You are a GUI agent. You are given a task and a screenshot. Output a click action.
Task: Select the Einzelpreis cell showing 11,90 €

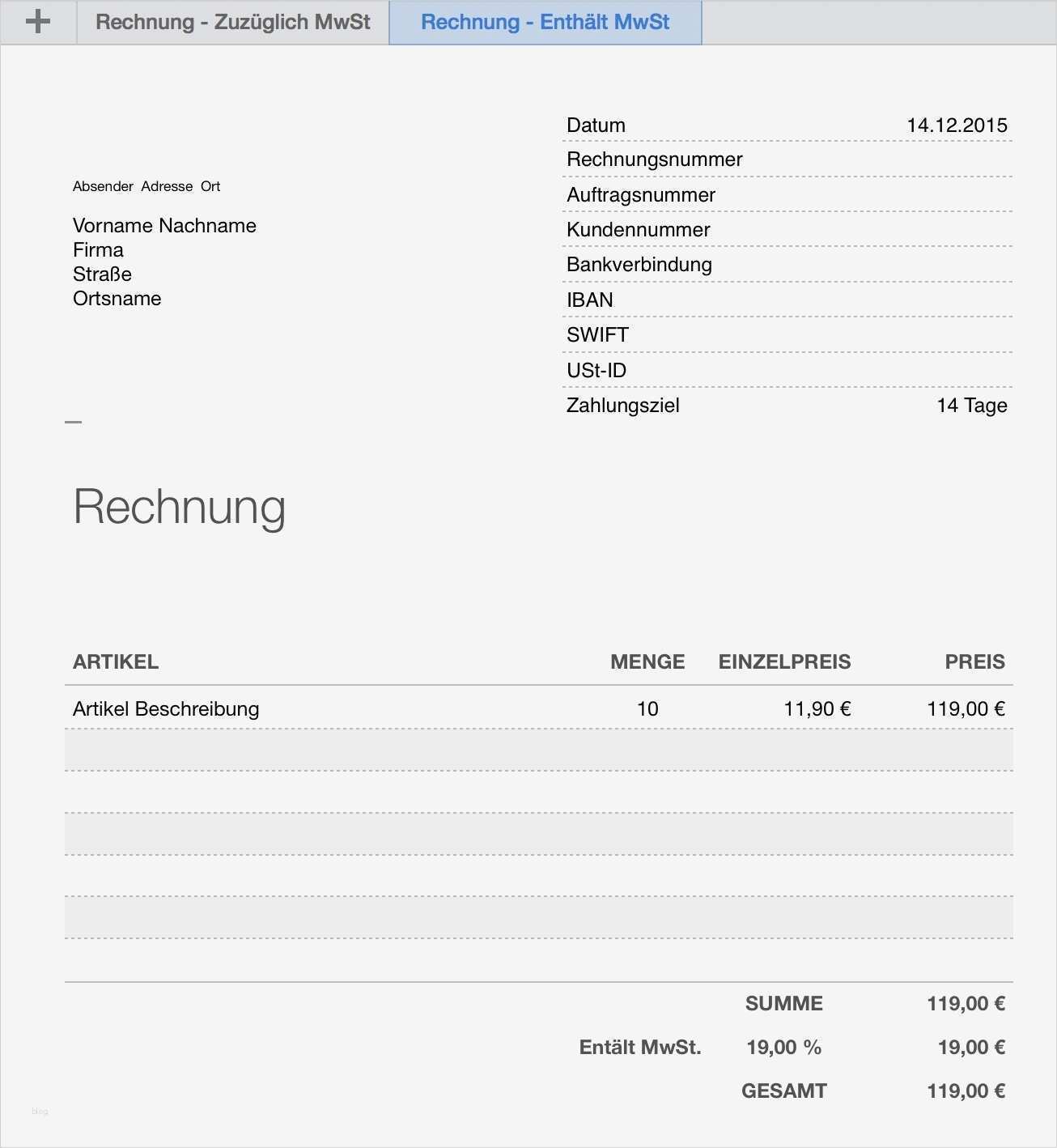(x=817, y=708)
